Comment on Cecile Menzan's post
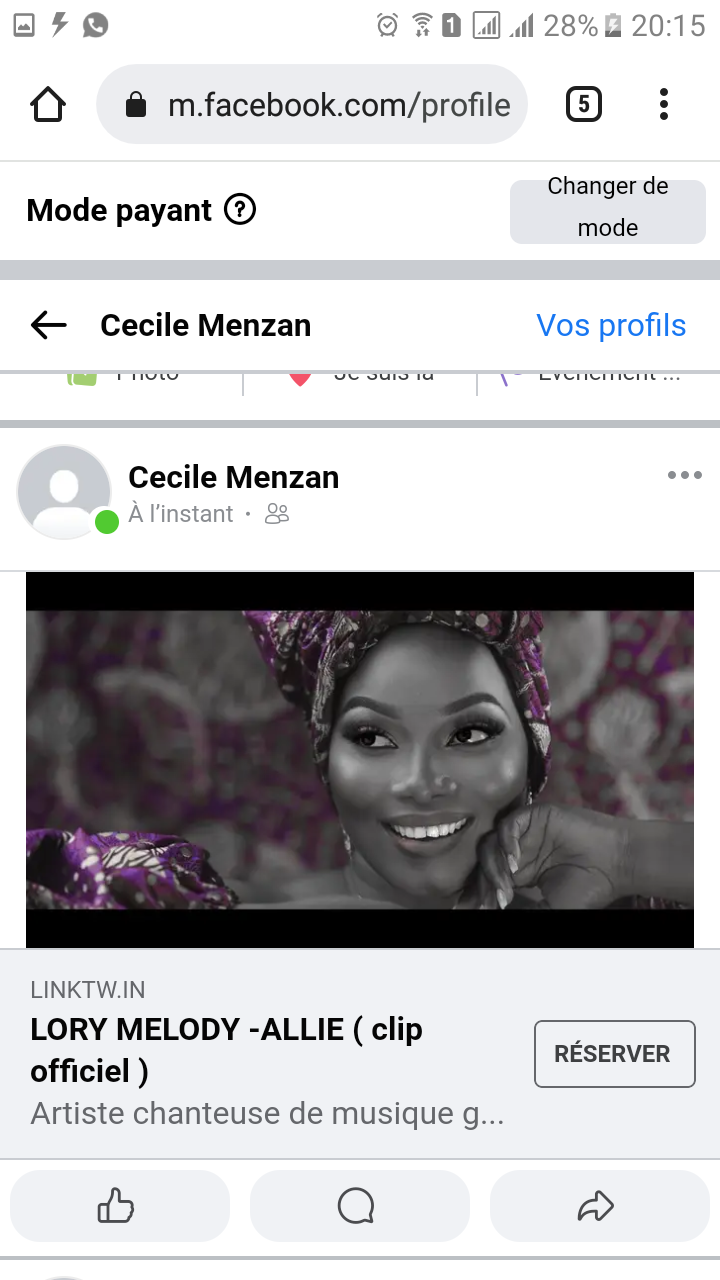 pyautogui.click(x=357, y=1207)
